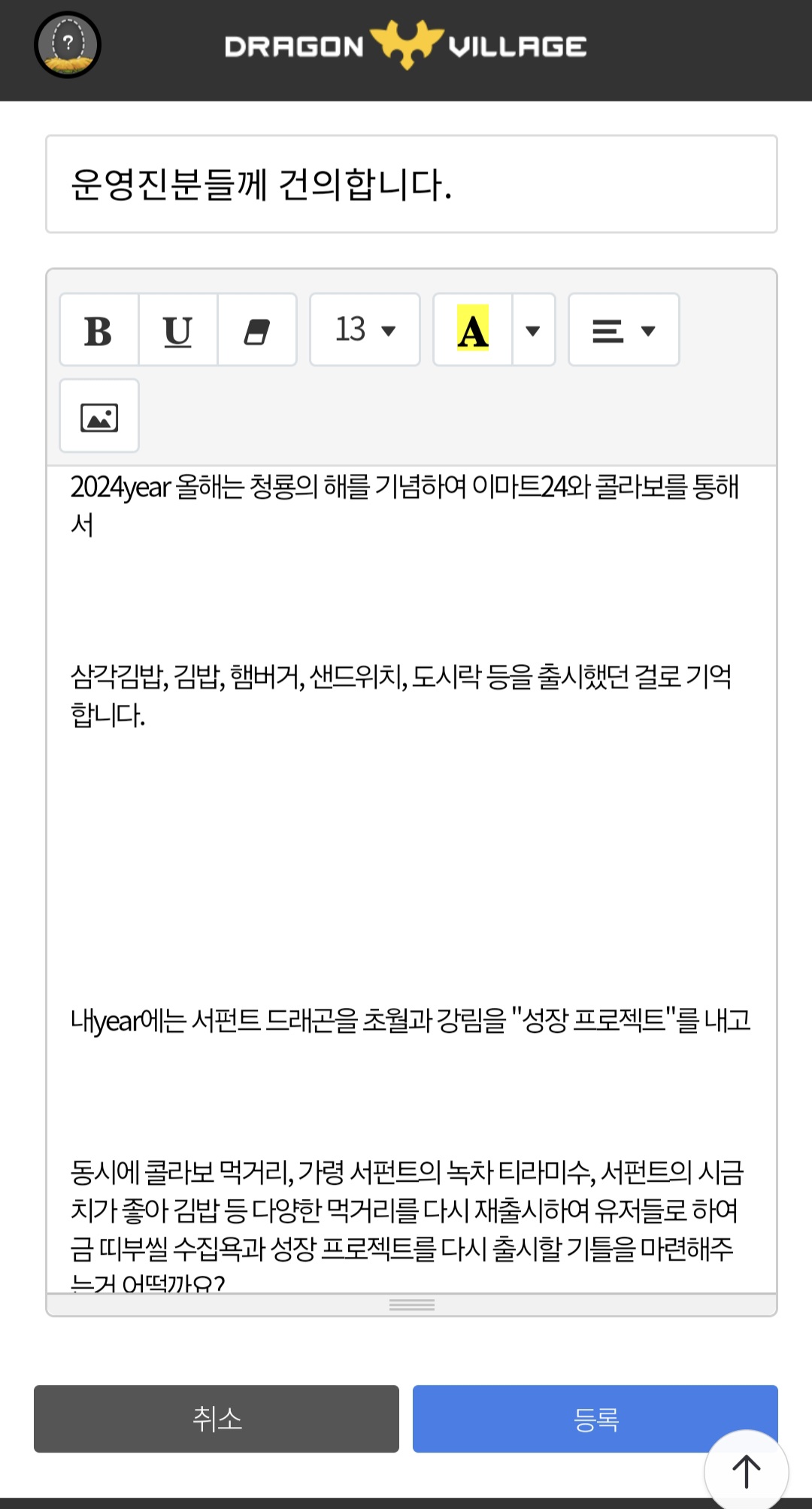812x1509 pixels.
Task: Insert an image into the post
Action: click(x=99, y=416)
